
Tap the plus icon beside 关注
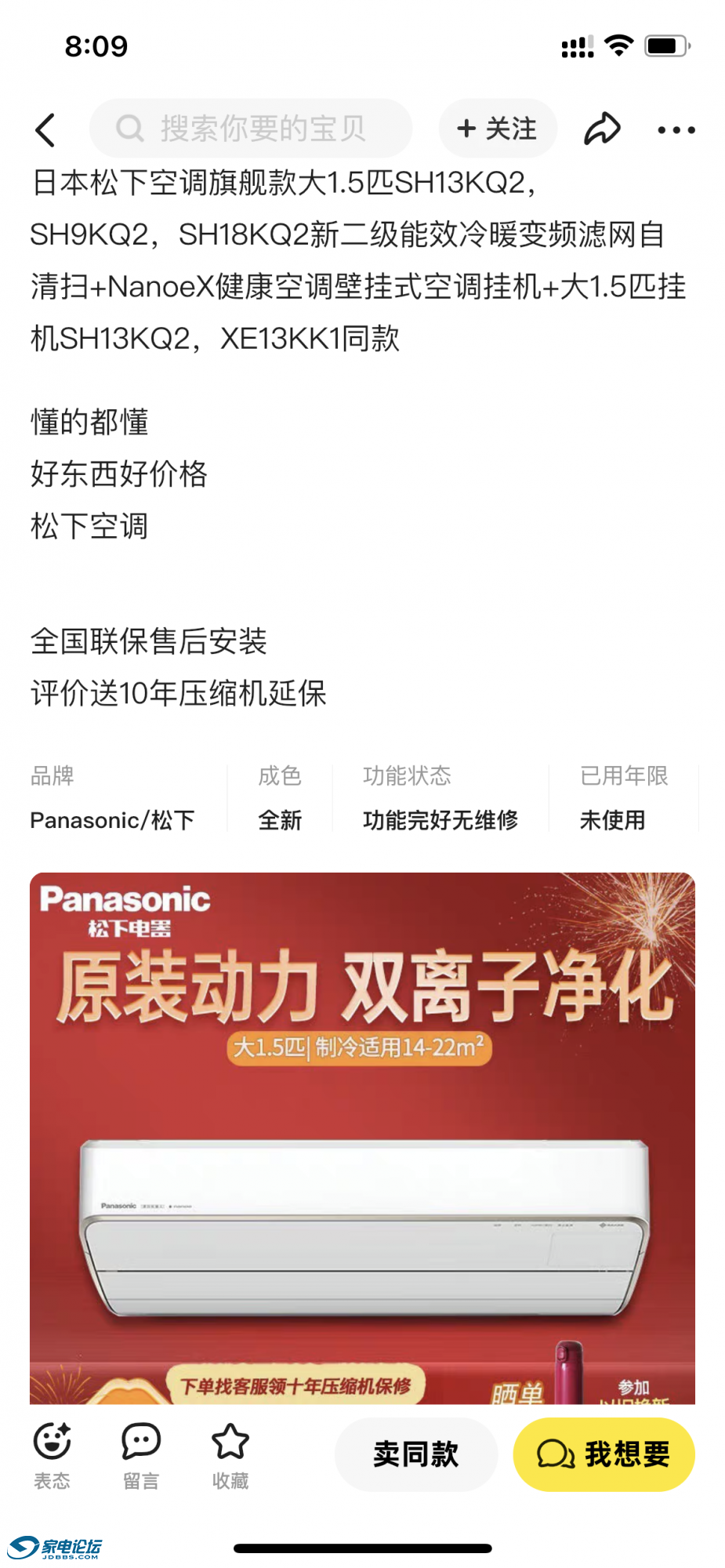click(467, 128)
